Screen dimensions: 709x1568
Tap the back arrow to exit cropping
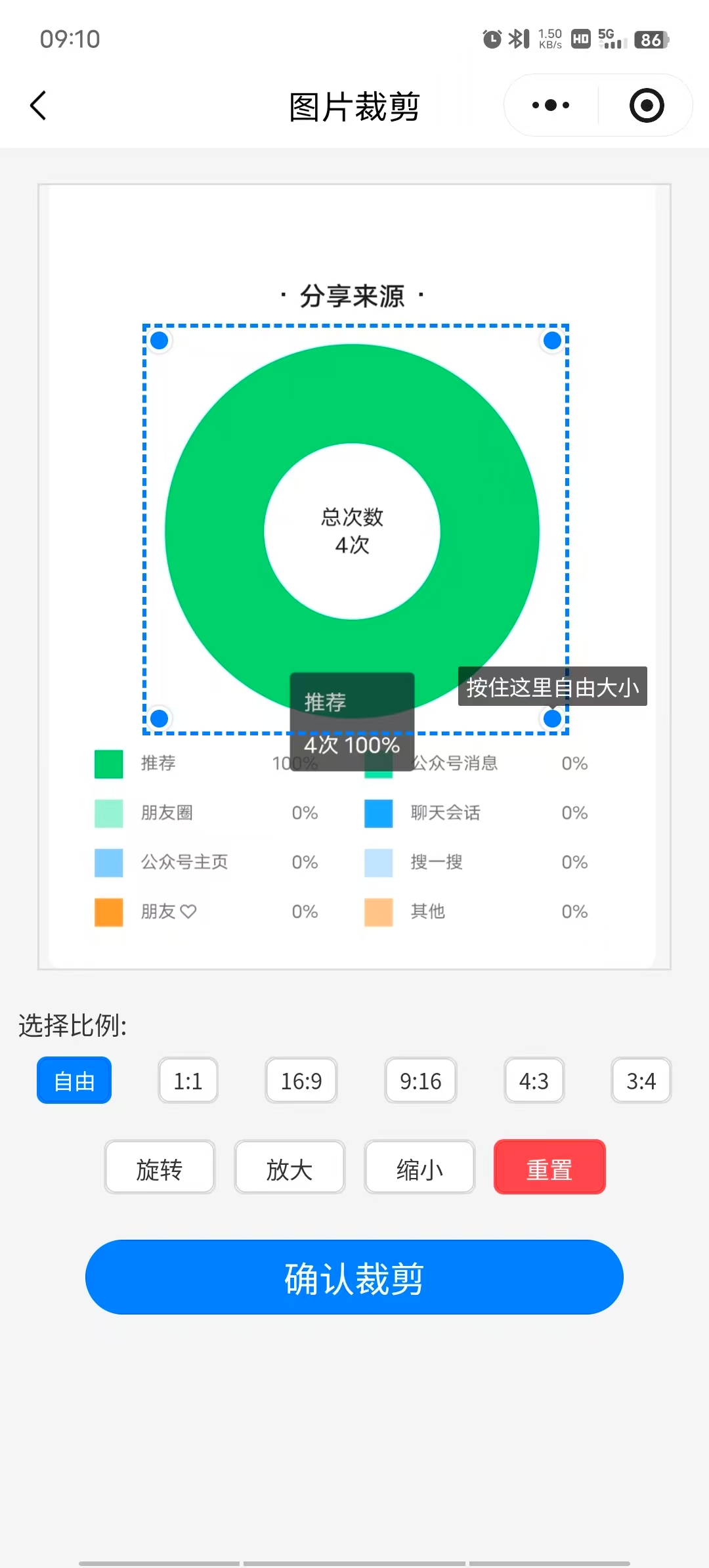pyautogui.click(x=37, y=105)
